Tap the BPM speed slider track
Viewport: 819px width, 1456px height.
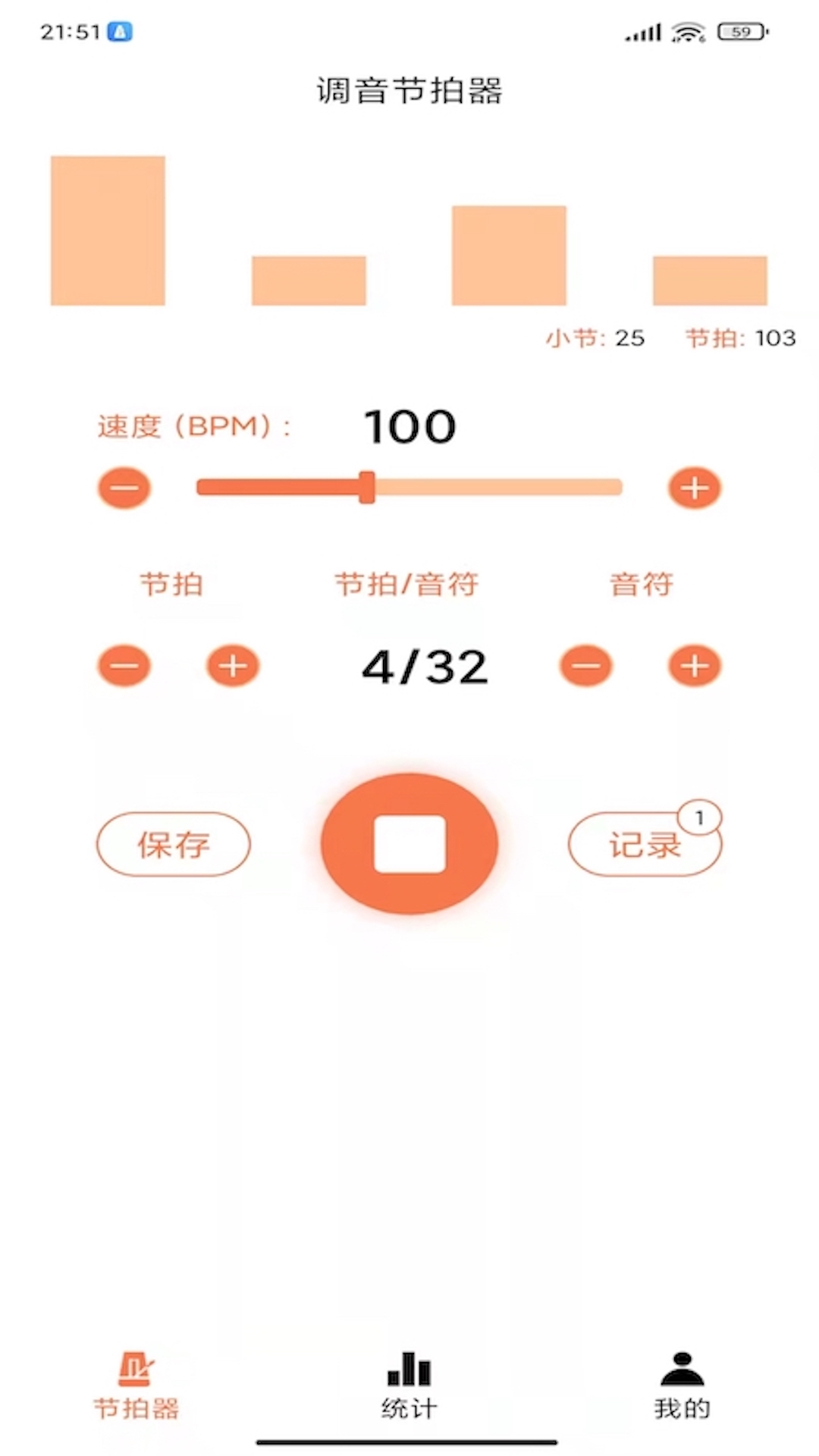pyautogui.click(x=409, y=487)
